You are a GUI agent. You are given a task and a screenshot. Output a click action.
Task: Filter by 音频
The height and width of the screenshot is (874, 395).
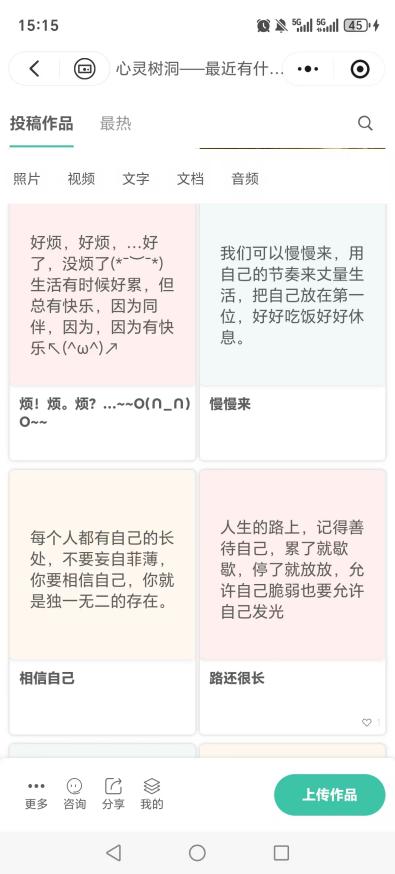[x=245, y=179]
